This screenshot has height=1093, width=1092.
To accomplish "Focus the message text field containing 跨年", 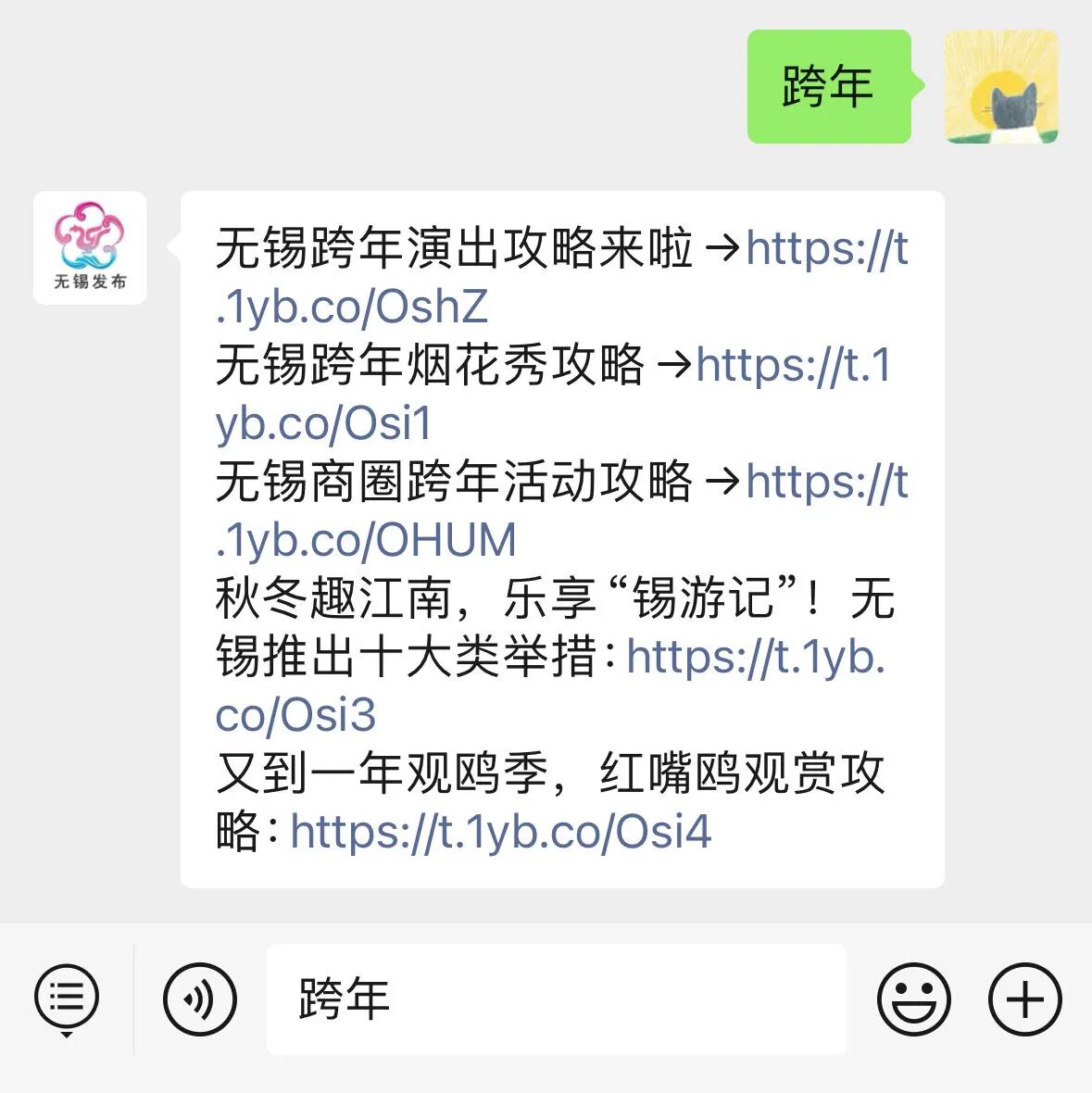I will [556, 999].
